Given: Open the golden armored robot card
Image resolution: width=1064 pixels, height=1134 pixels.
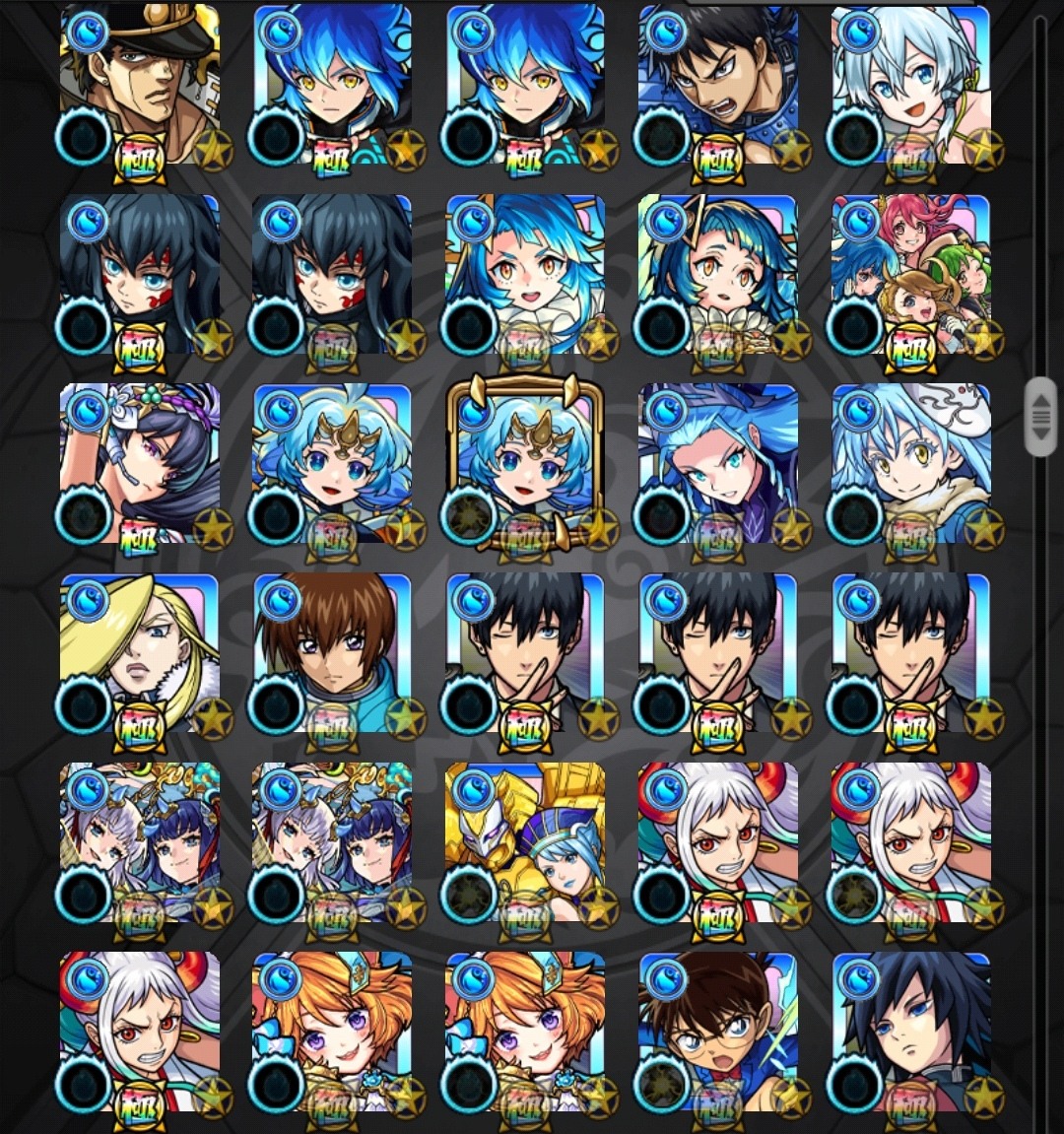Looking at the screenshot, I should click(525, 843).
